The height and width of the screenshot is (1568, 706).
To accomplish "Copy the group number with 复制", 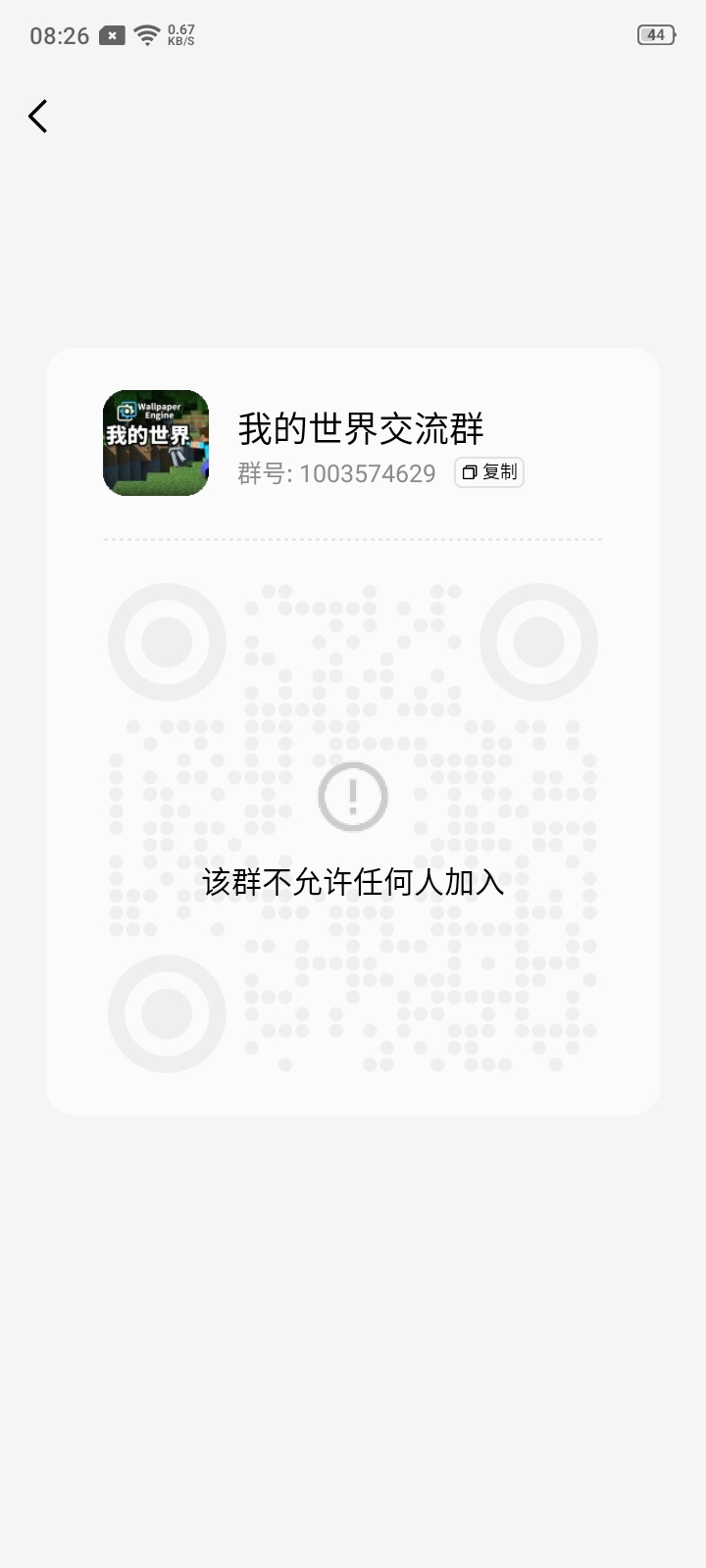I will (x=489, y=472).
